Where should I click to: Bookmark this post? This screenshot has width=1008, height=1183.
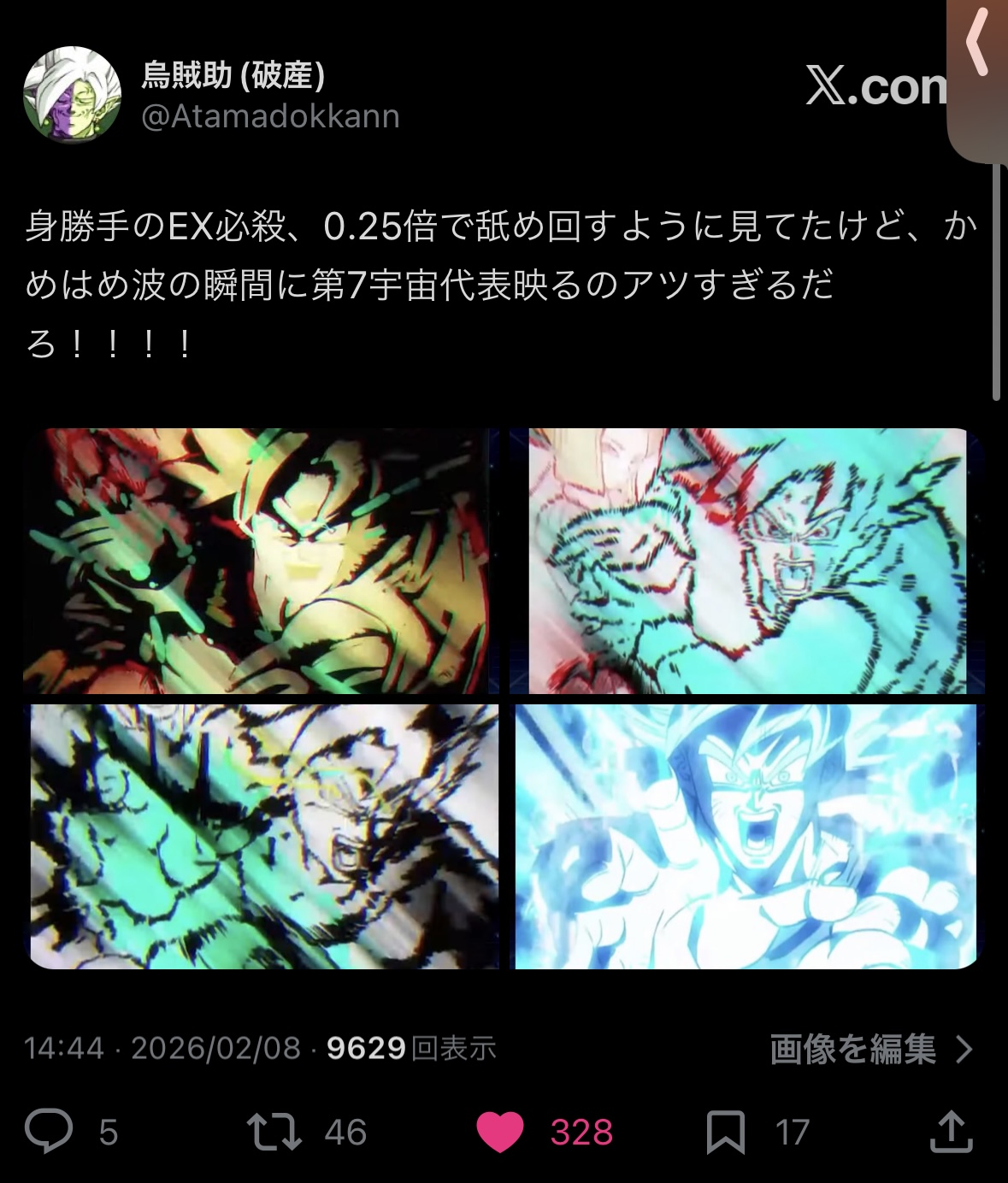coord(726,1132)
